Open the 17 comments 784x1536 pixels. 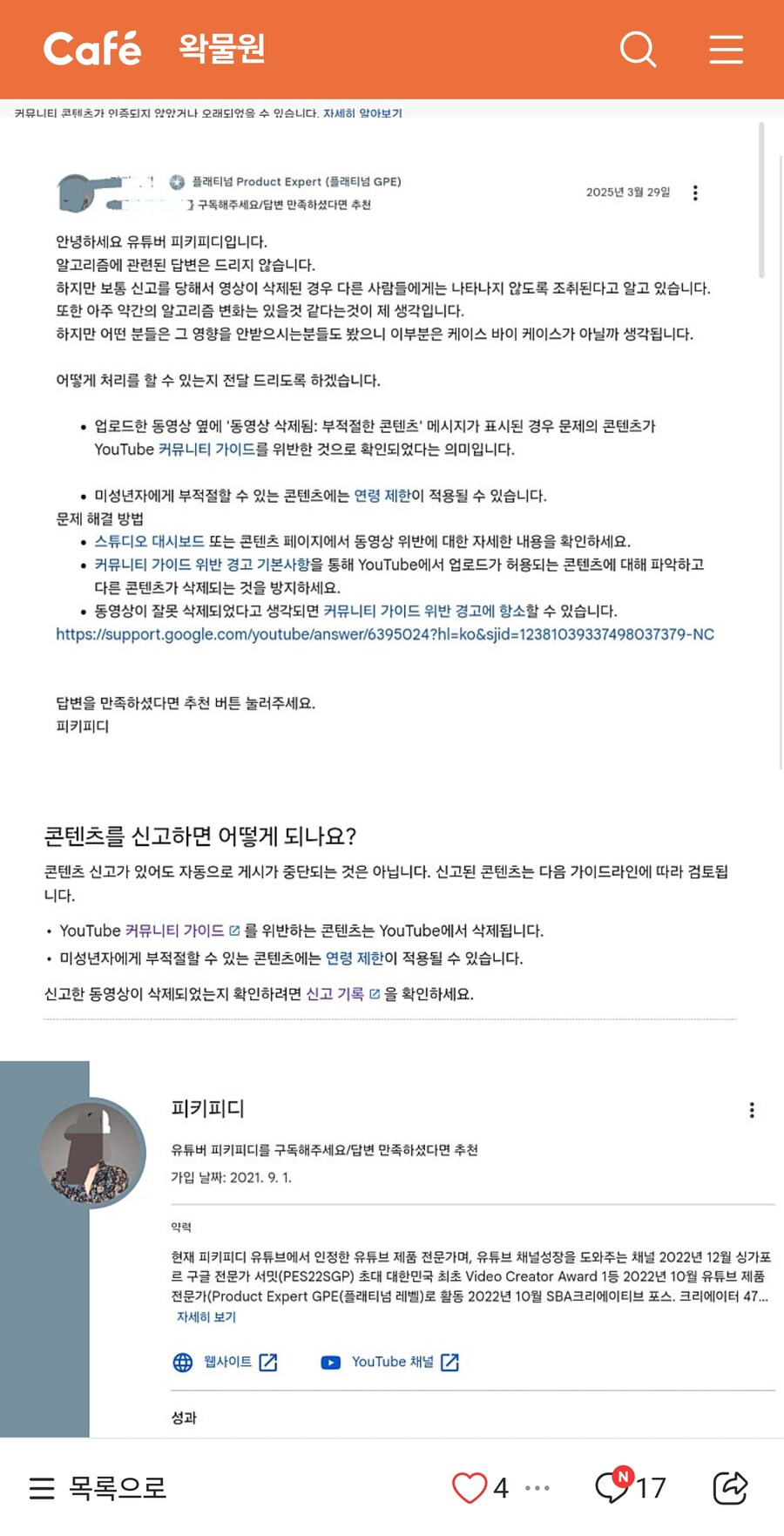(630, 1486)
